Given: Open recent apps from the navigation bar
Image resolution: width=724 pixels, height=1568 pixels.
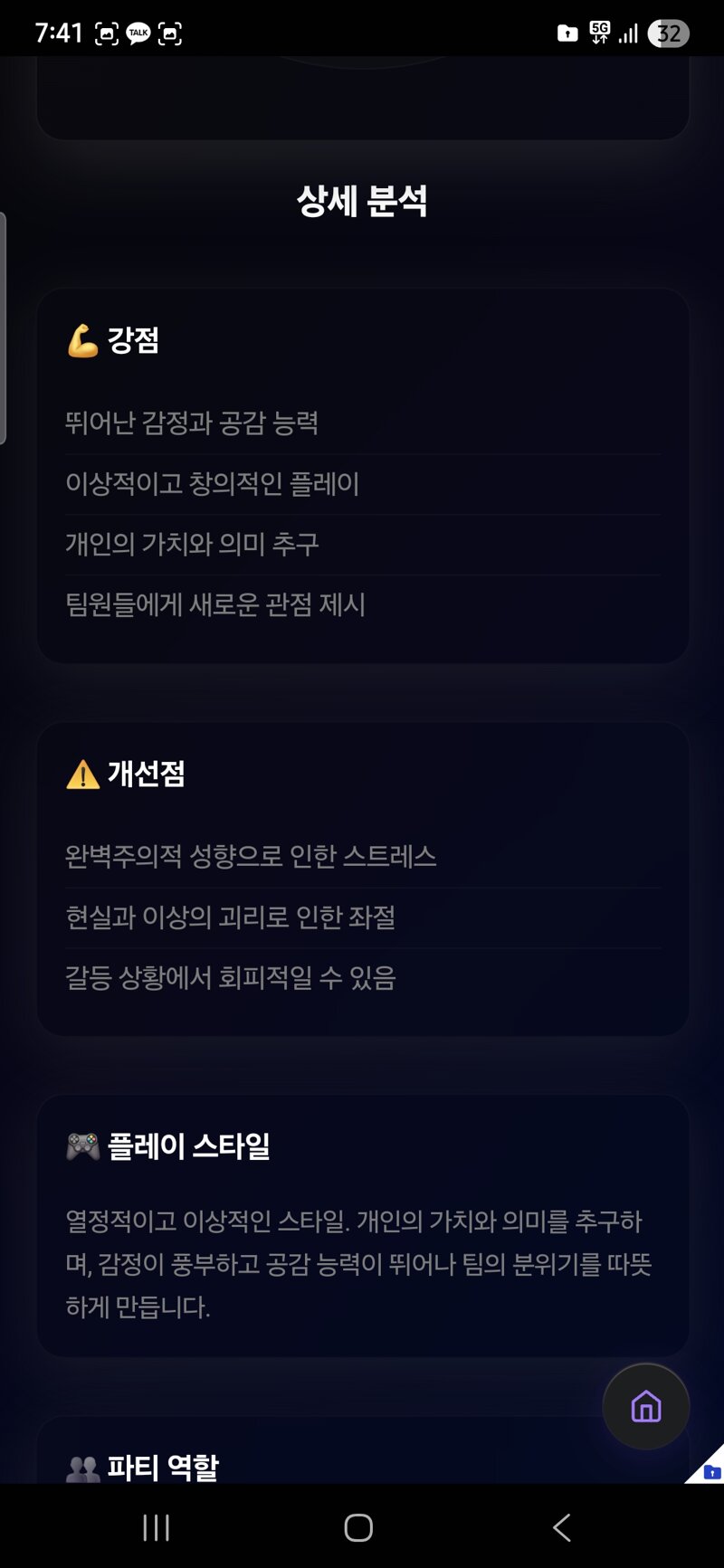Looking at the screenshot, I should tap(157, 1528).
